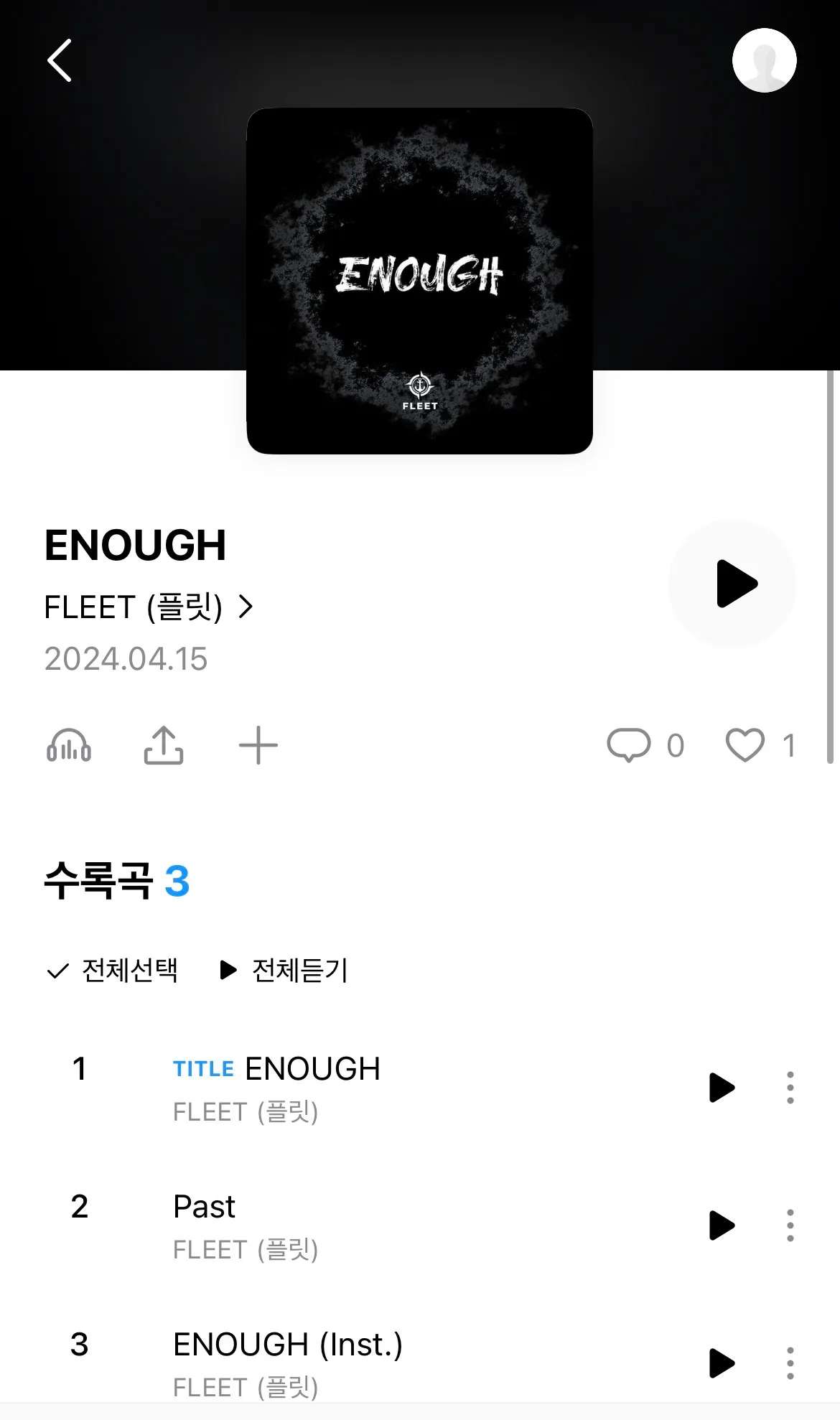Screen dimensions: 840x1420
Task: Share this album via the share icon
Action: pos(164,745)
